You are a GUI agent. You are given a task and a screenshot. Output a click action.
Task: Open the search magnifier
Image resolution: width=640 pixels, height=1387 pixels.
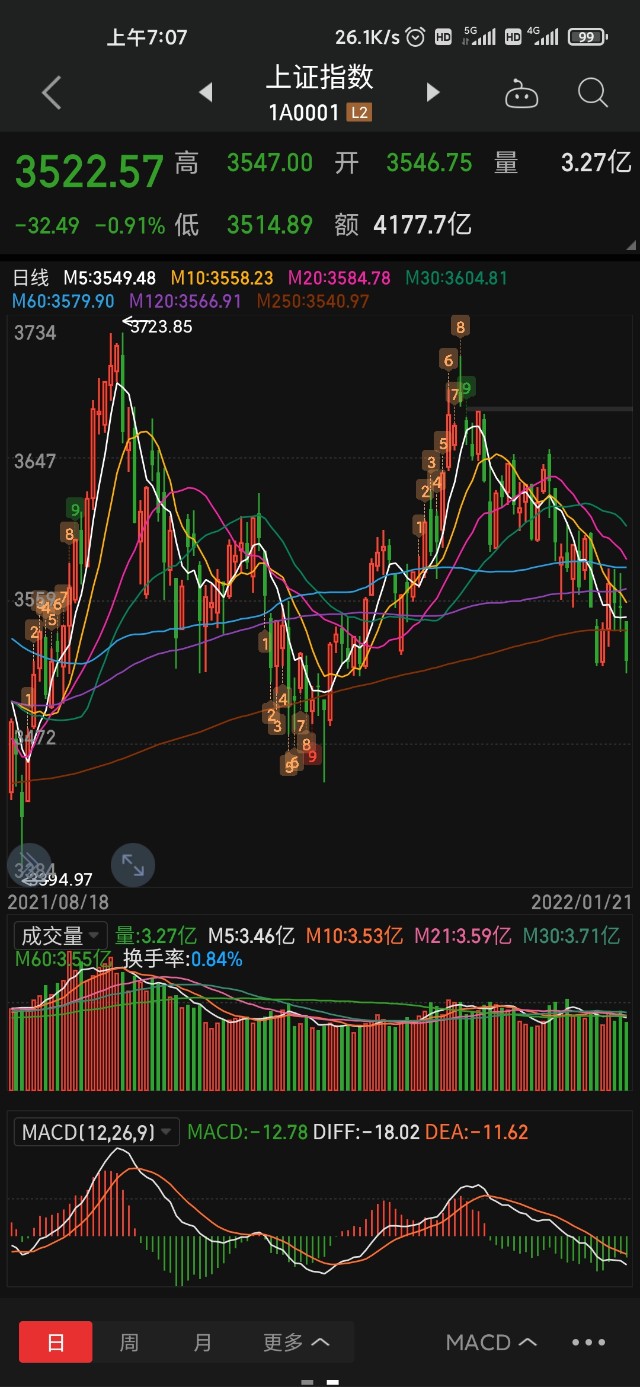(593, 93)
